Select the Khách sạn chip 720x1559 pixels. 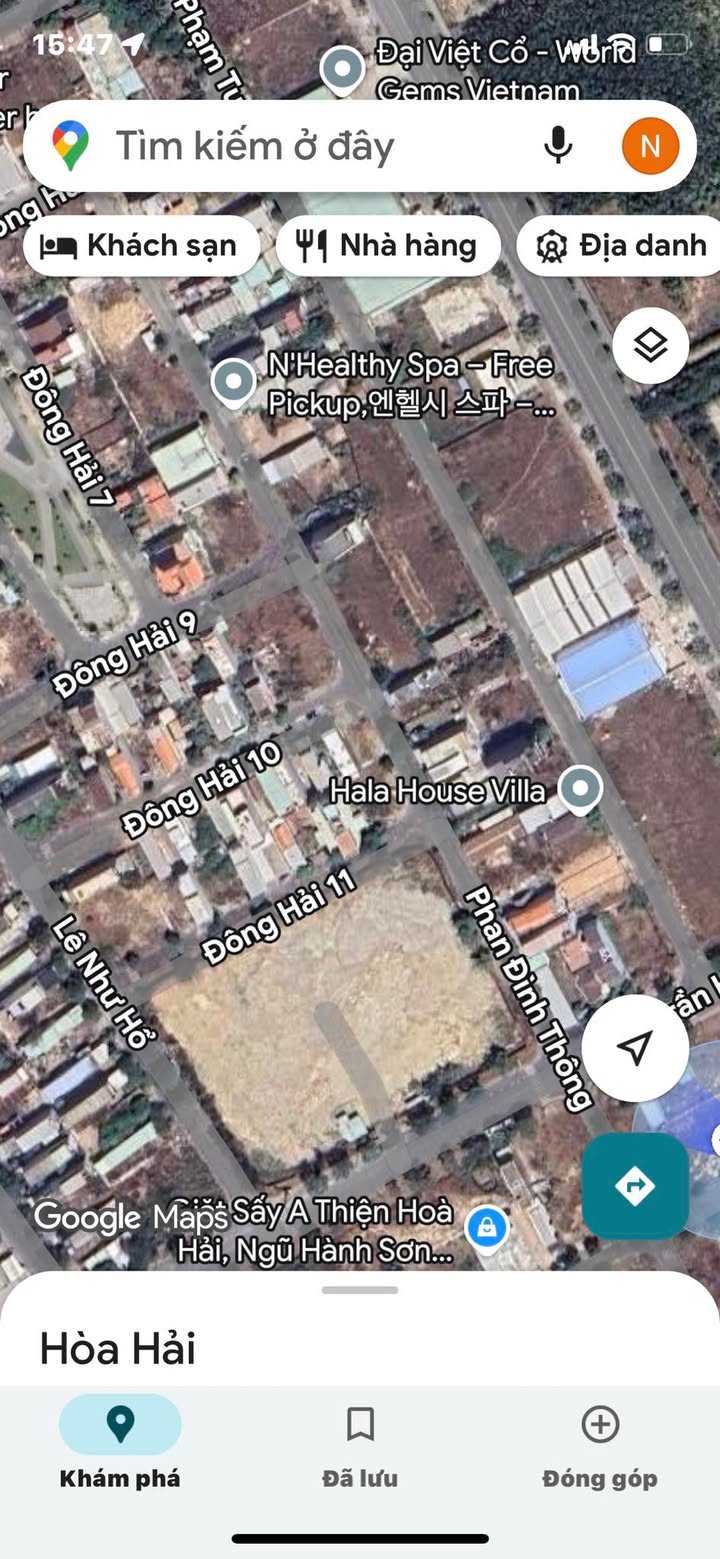coord(141,246)
